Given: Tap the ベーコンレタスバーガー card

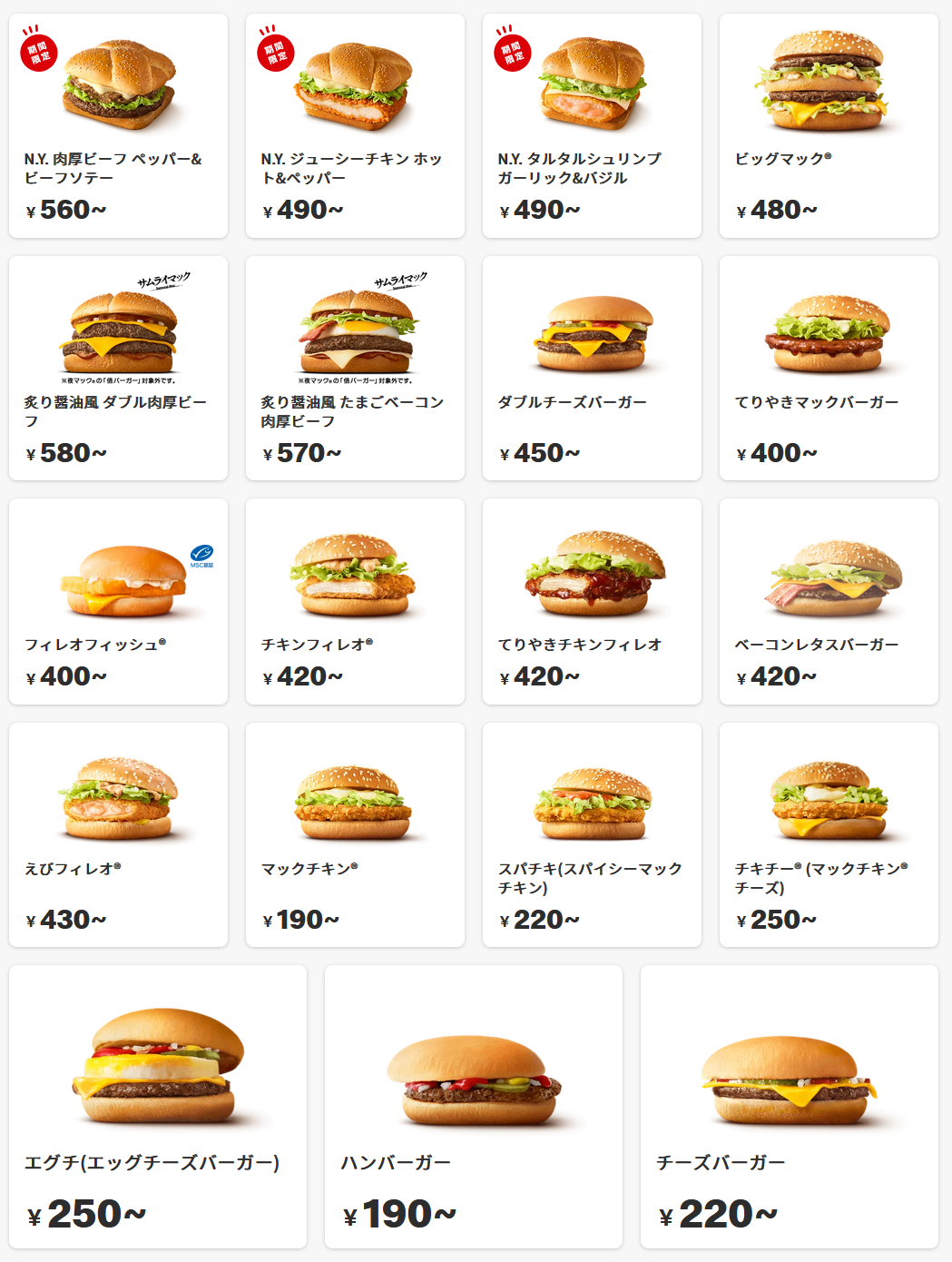Looking at the screenshot, I should pos(829,601).
